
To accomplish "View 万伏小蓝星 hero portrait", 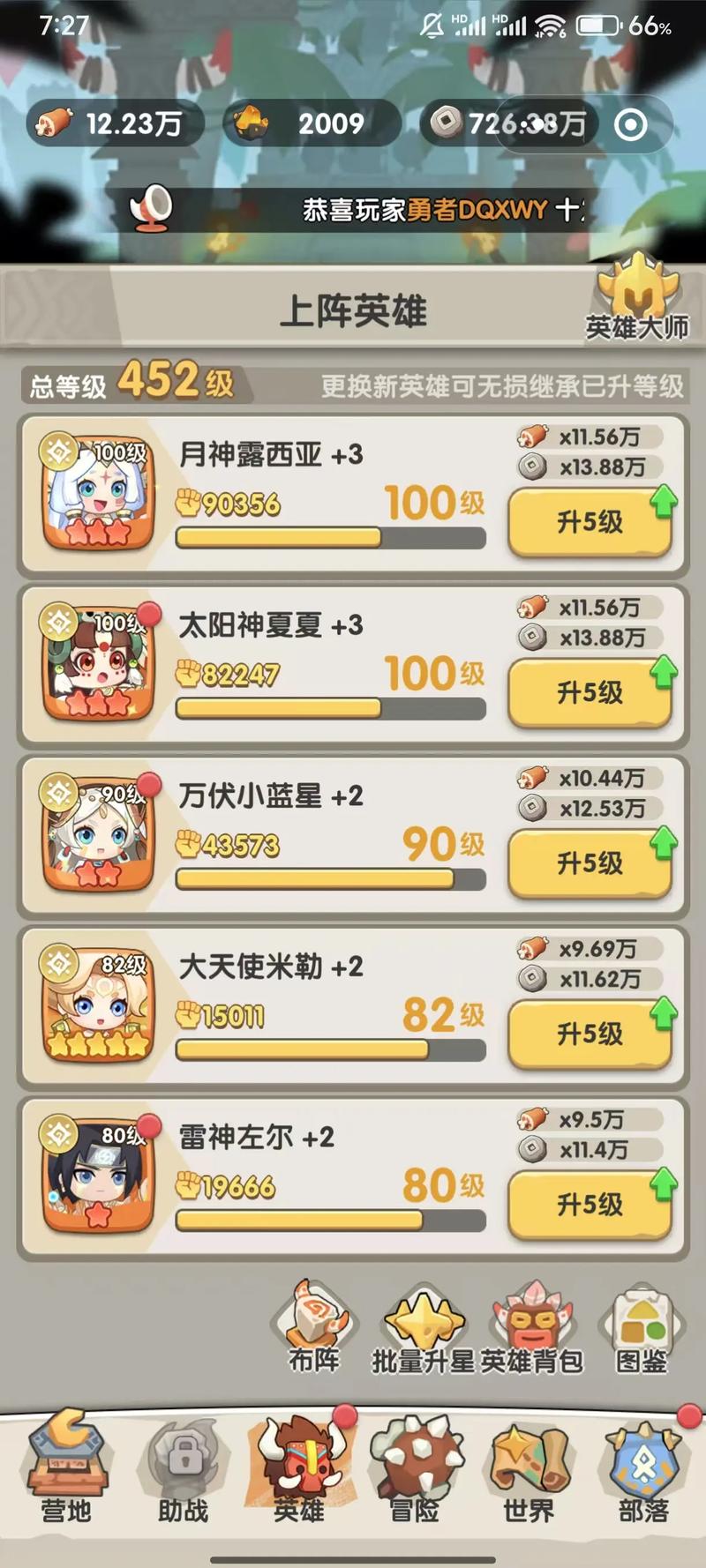I will [98, 834].
